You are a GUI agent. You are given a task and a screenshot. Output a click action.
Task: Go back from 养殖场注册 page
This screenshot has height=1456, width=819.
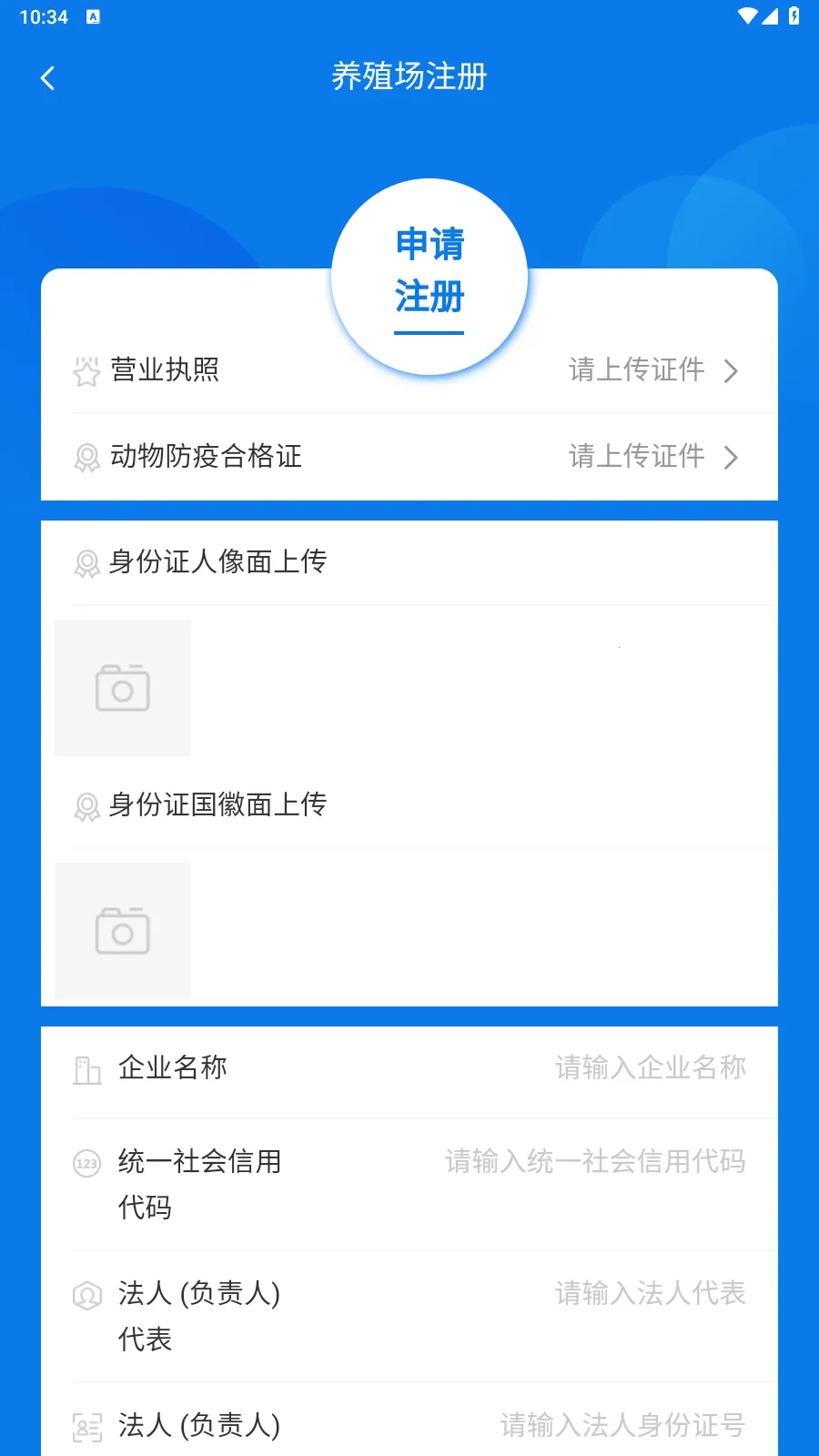pyautogui.click(x=48, y=78)
